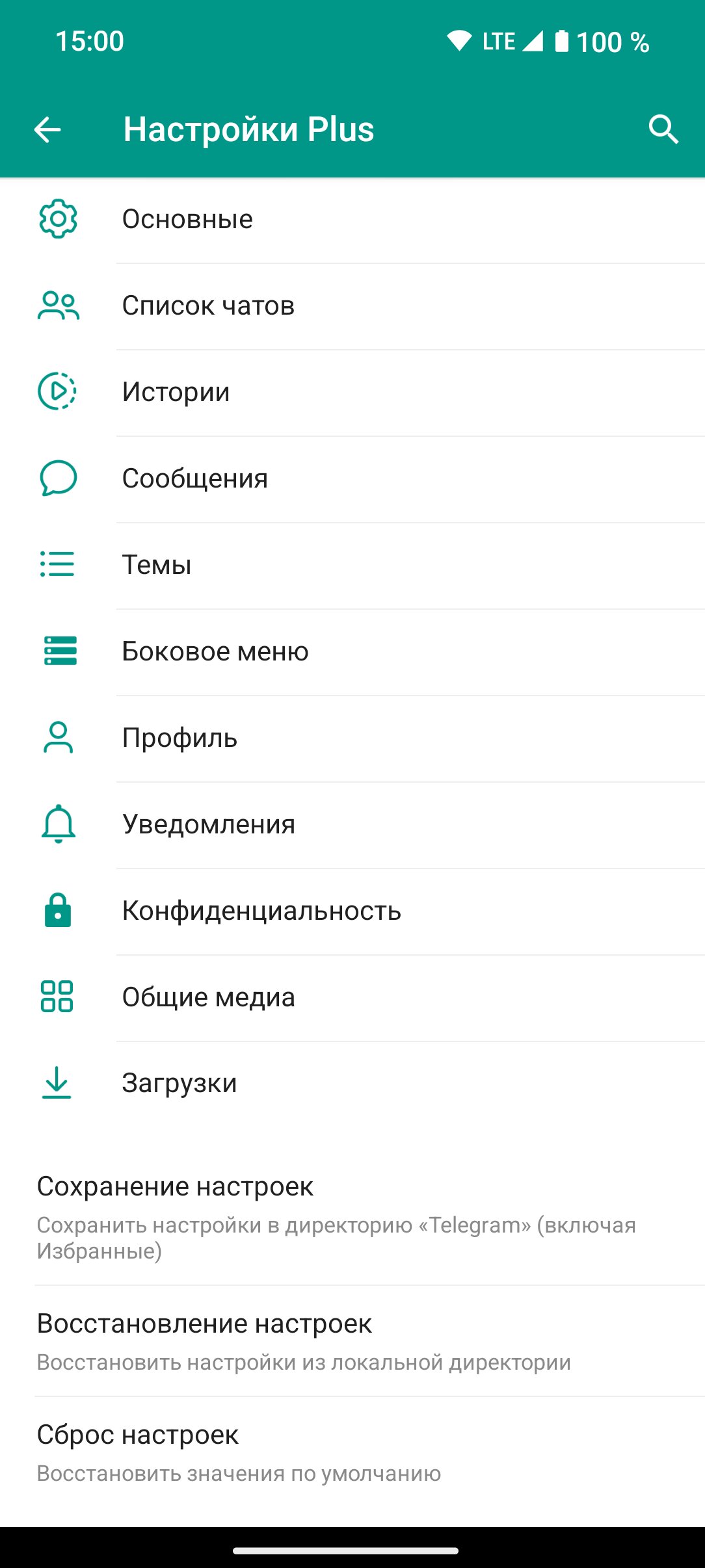Tap Сохранение настроек to save settings
This screenshot has height=1568, width=705.
click(x=352, y=1217)
